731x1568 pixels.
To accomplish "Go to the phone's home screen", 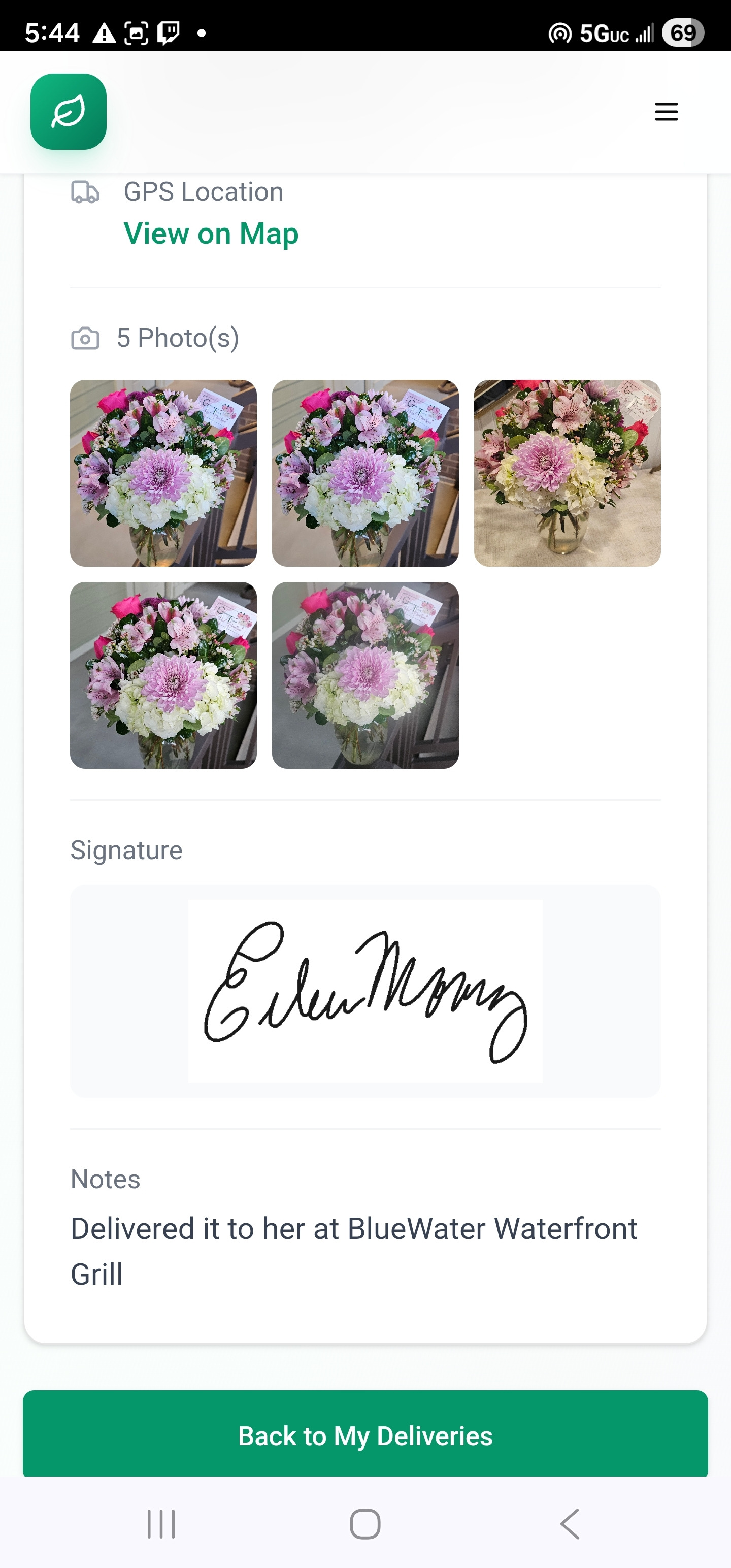I will pyautogui.click(x=365, y=1523).
